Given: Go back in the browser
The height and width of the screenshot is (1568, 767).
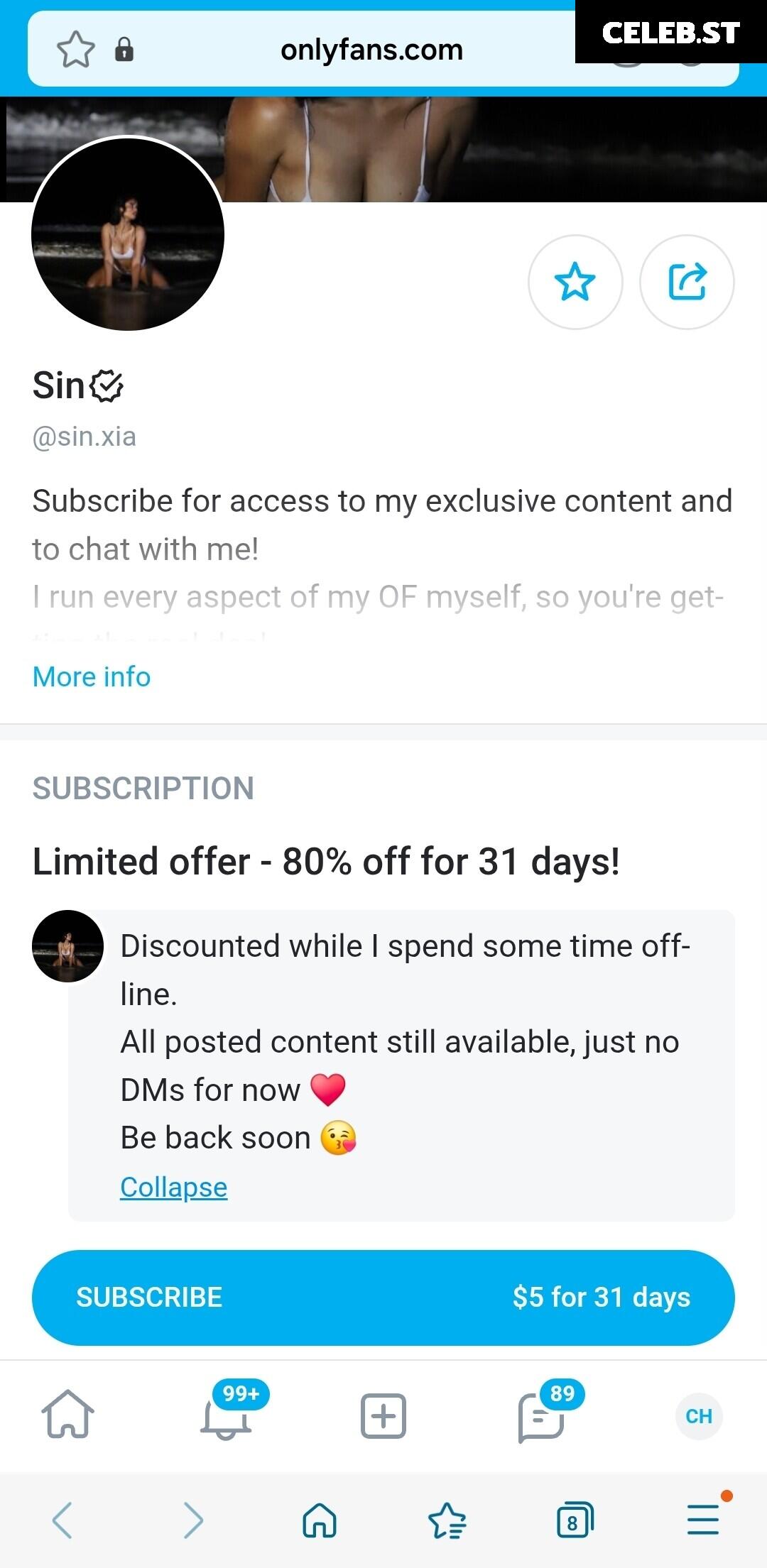Looking at the screenshot, I should pos(62,1520).
